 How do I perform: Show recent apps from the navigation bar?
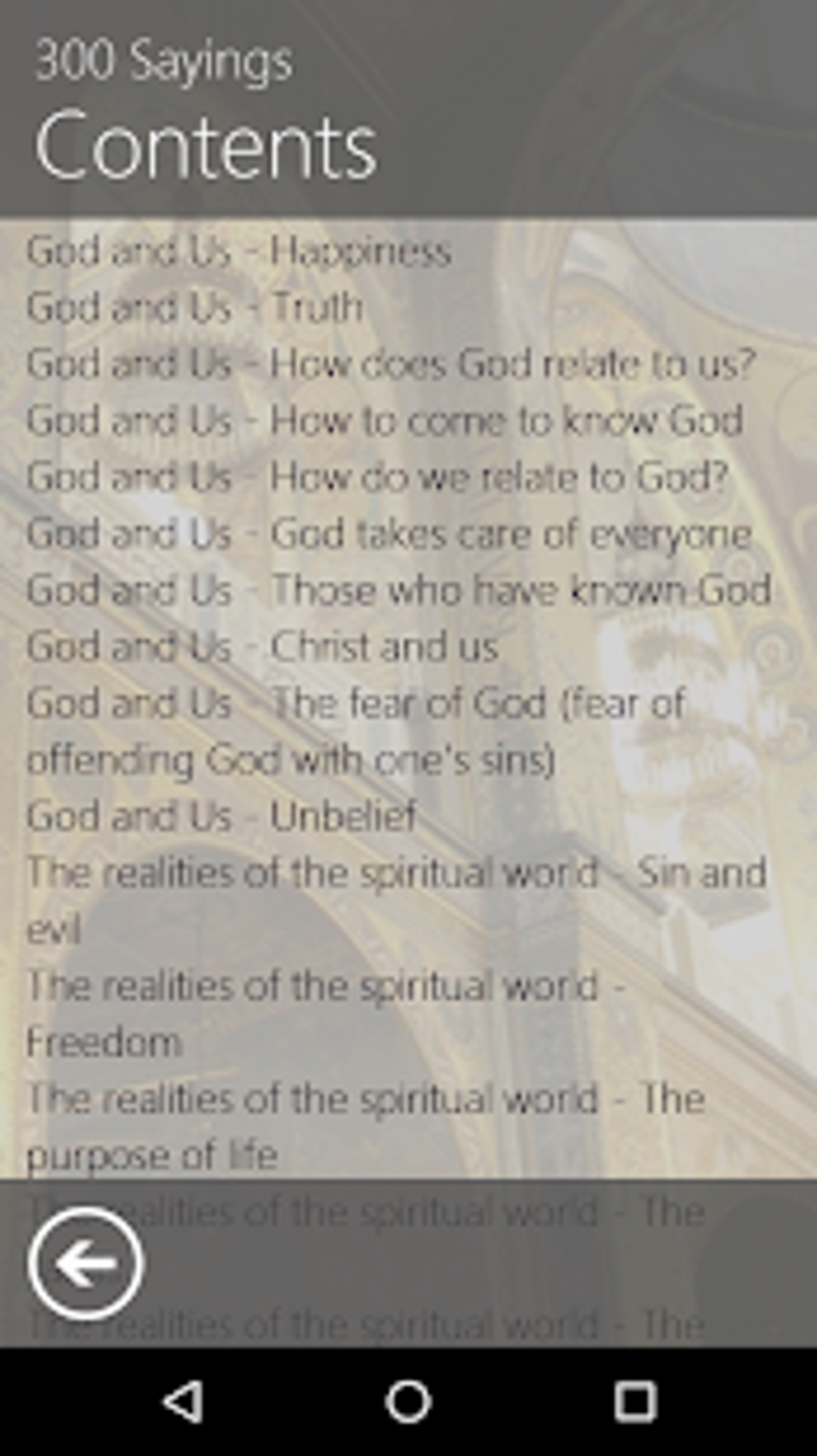pyautogui.click(x=635, y=1402)
